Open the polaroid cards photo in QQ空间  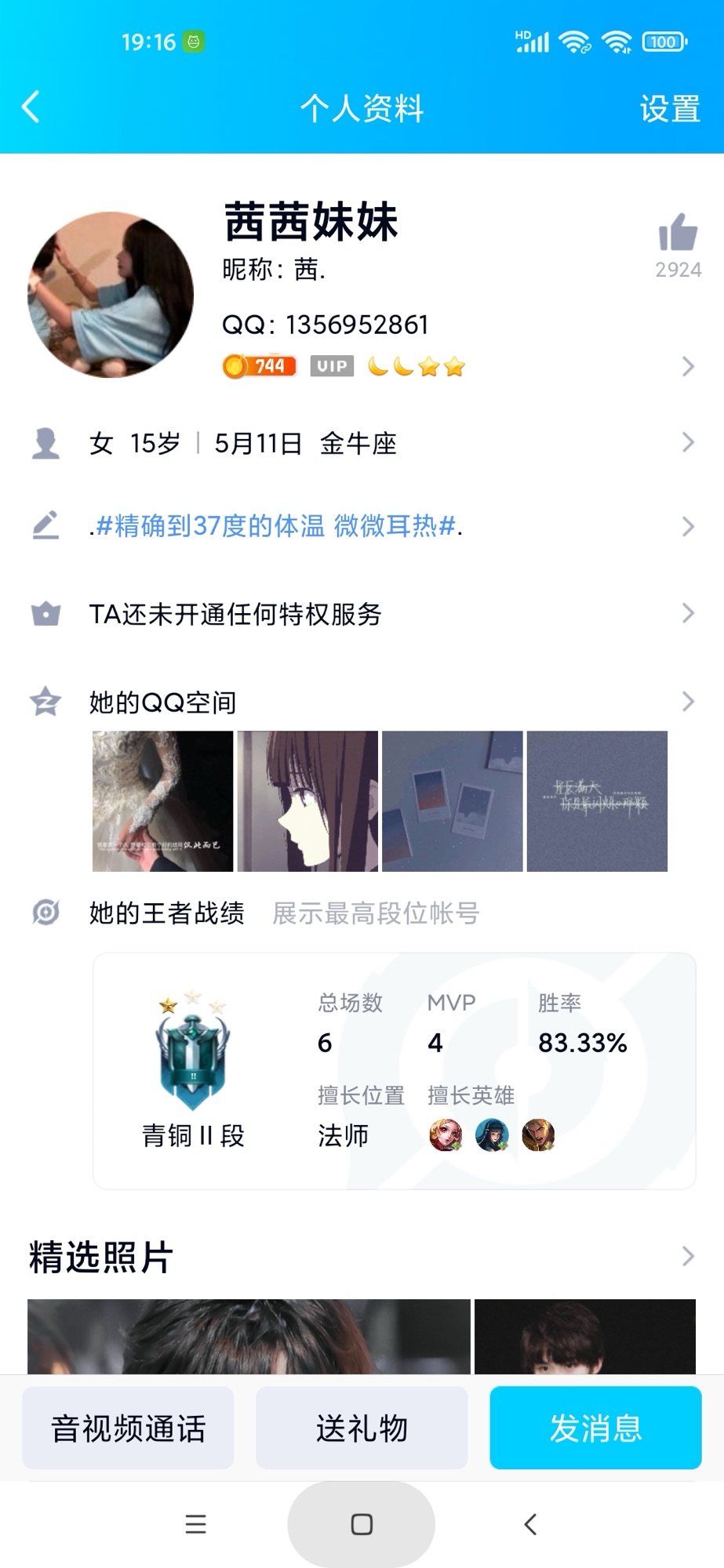(452, 801)
